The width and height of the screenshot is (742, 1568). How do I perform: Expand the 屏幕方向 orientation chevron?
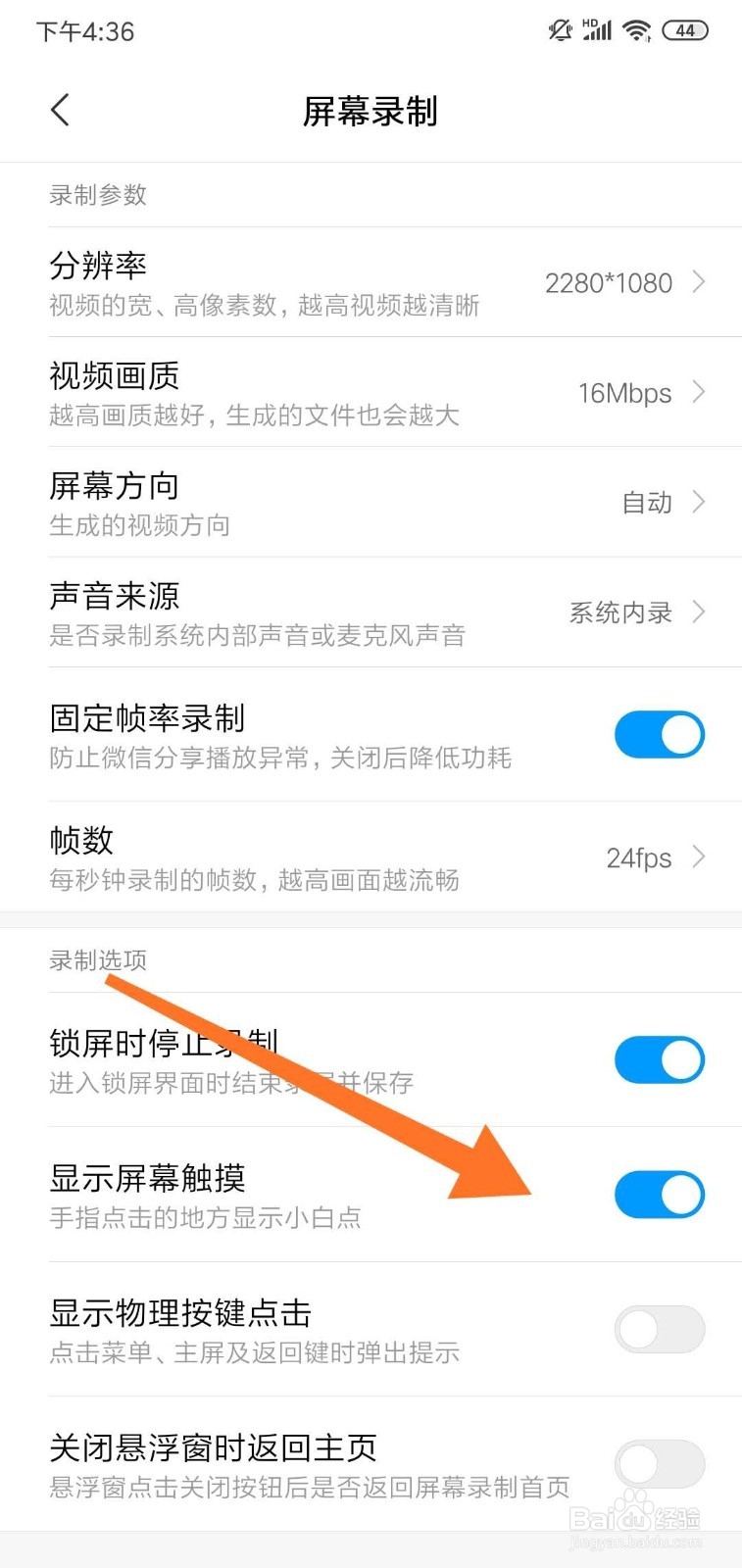point(698,503)
